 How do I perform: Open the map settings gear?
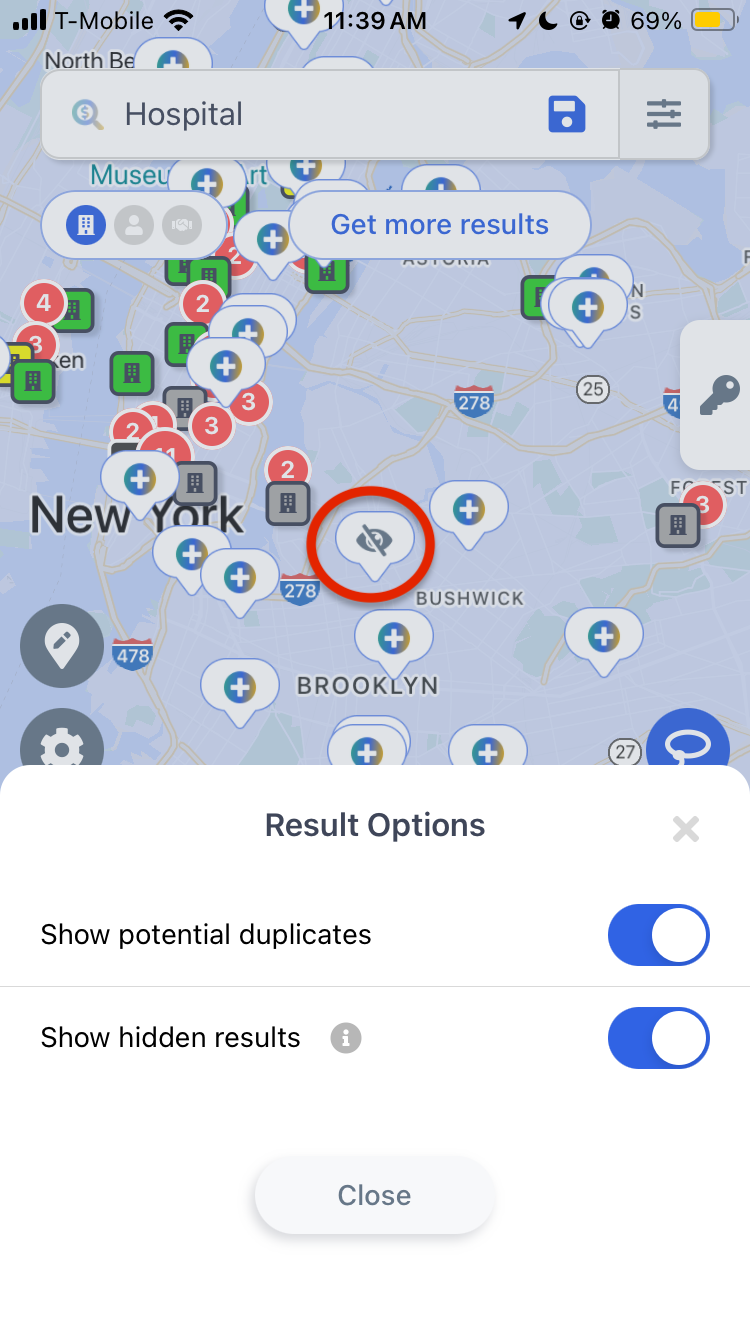62,743
